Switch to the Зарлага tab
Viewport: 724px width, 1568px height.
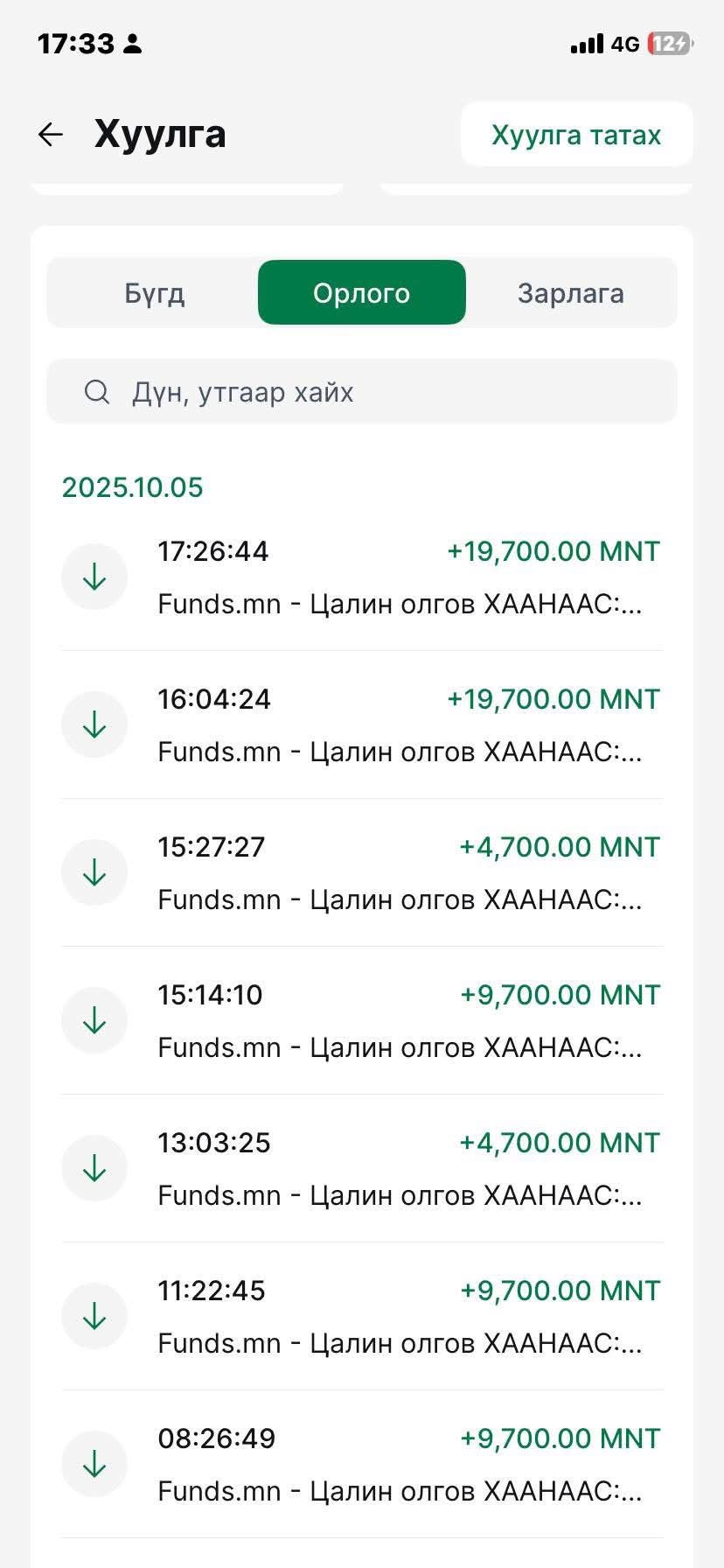coord(570,293)
